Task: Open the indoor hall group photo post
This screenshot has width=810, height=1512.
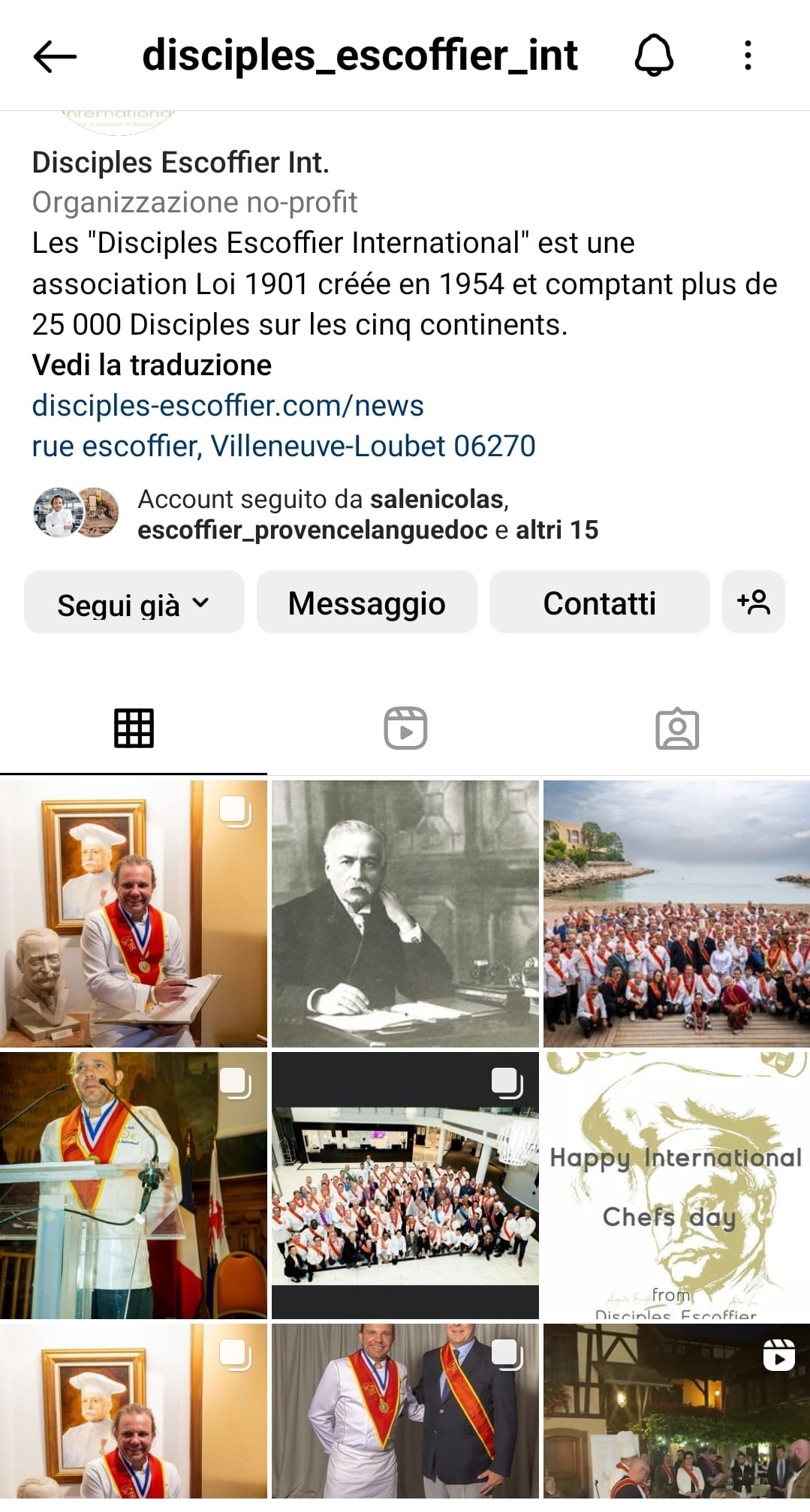Action: coord(405,1186)
